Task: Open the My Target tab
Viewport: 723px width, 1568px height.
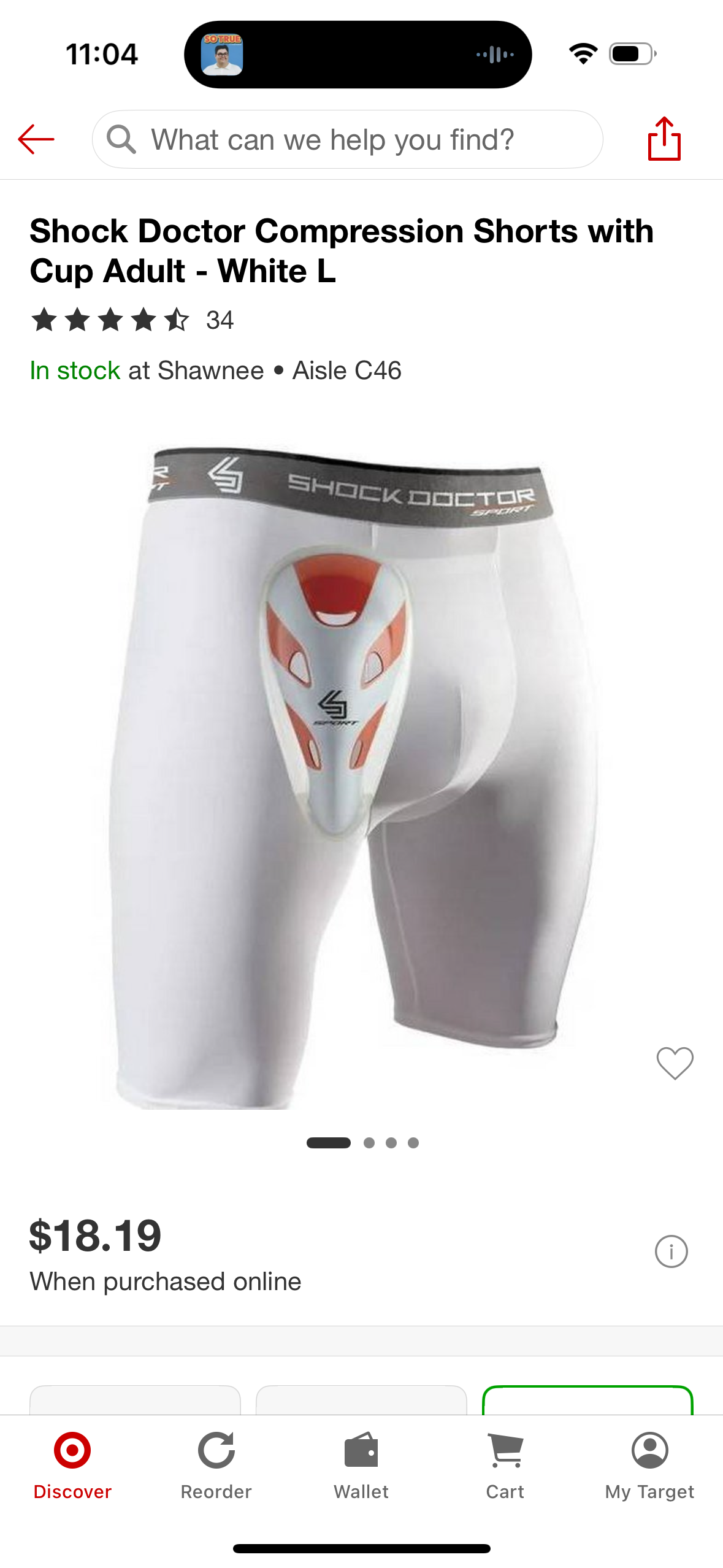Action: [x=649, y=1465]
